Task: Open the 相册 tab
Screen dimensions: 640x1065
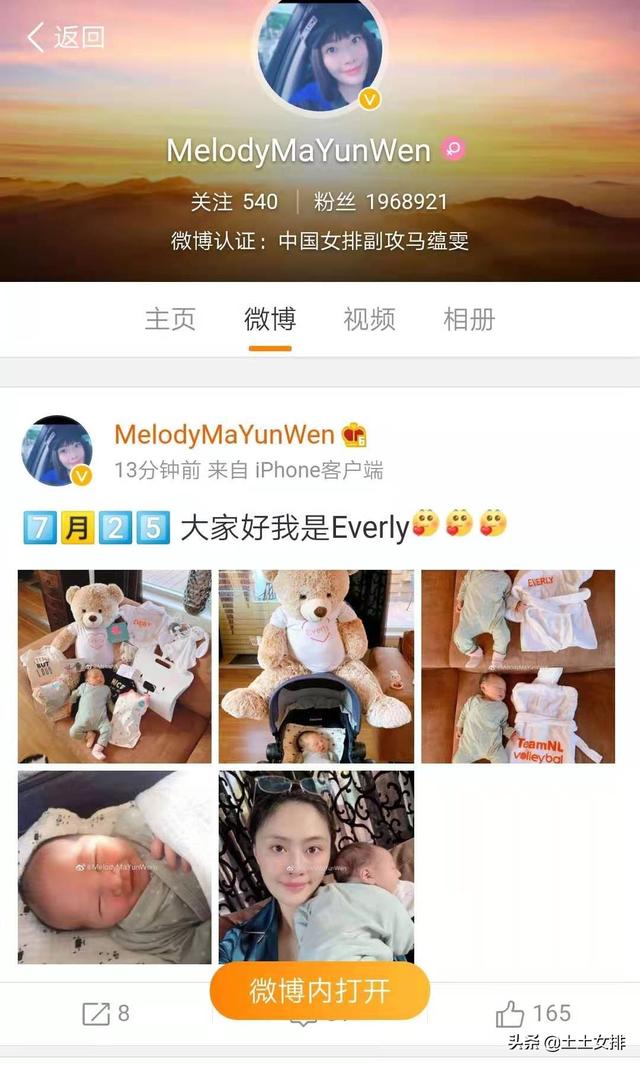Action: tap(469, 319)
